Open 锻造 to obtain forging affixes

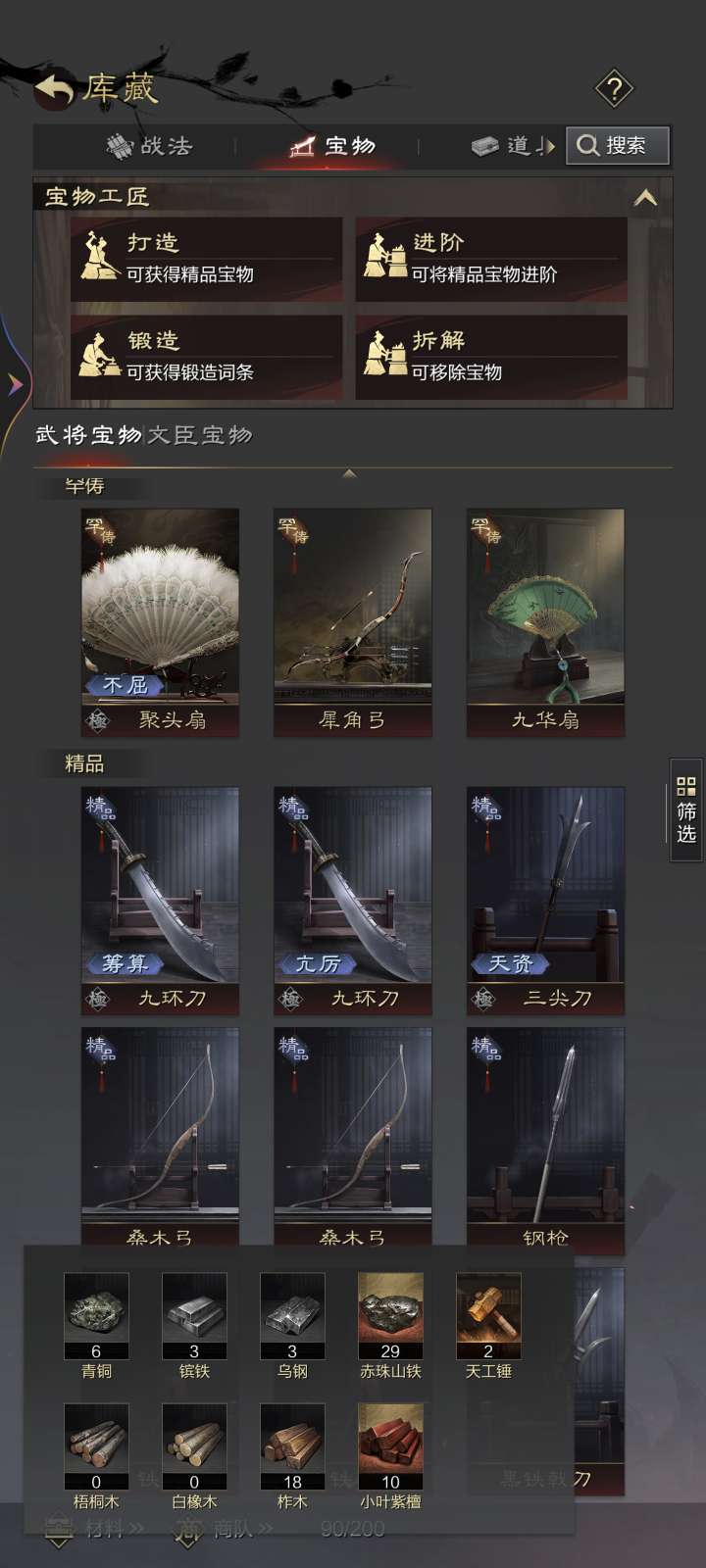pos(207,357)
